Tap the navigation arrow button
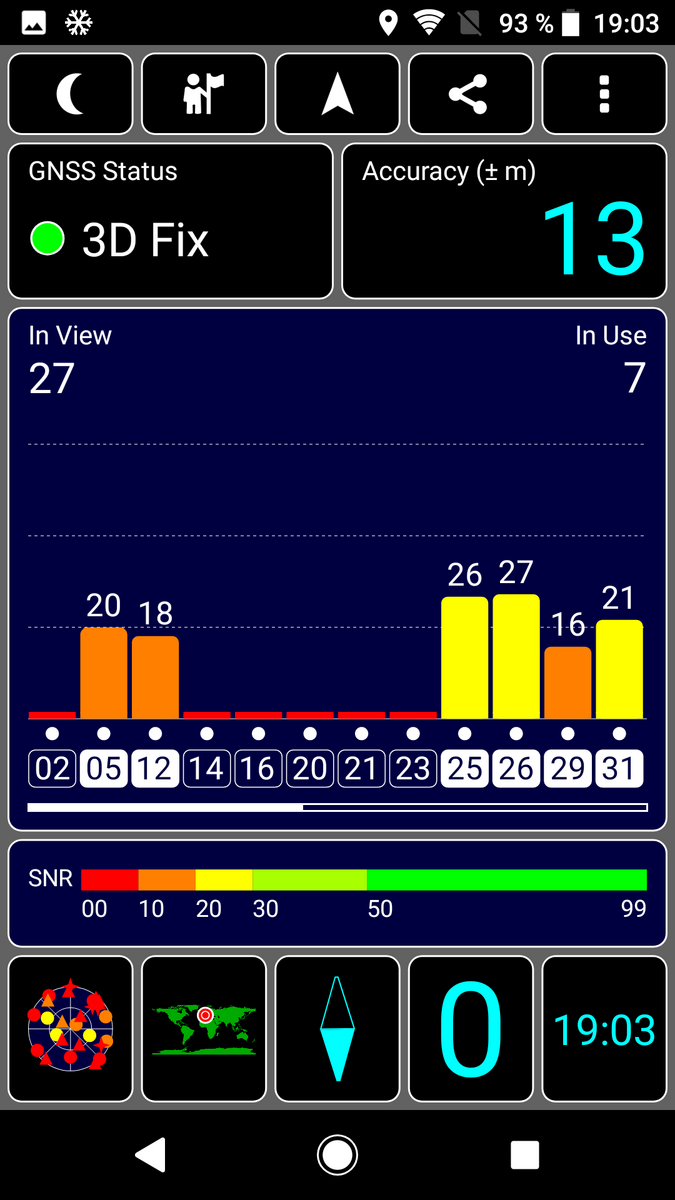This screenshot has width=675, height=1200. coord(338,94)
